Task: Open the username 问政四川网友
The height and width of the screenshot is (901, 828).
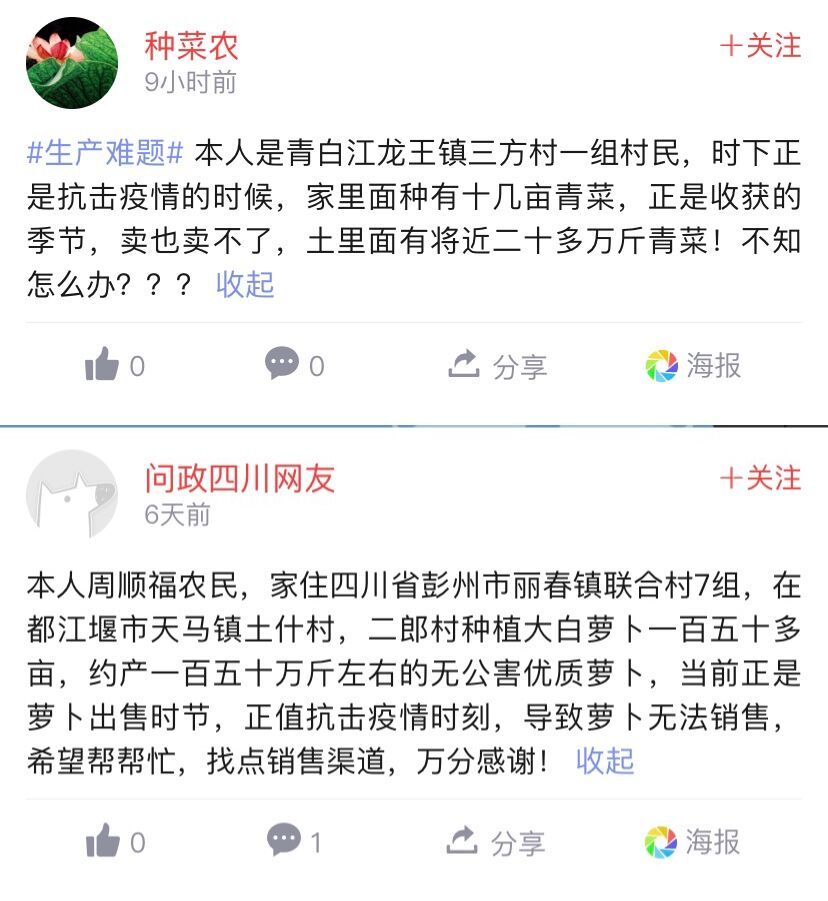Action: pyautogui.click(x=240, y=478)
